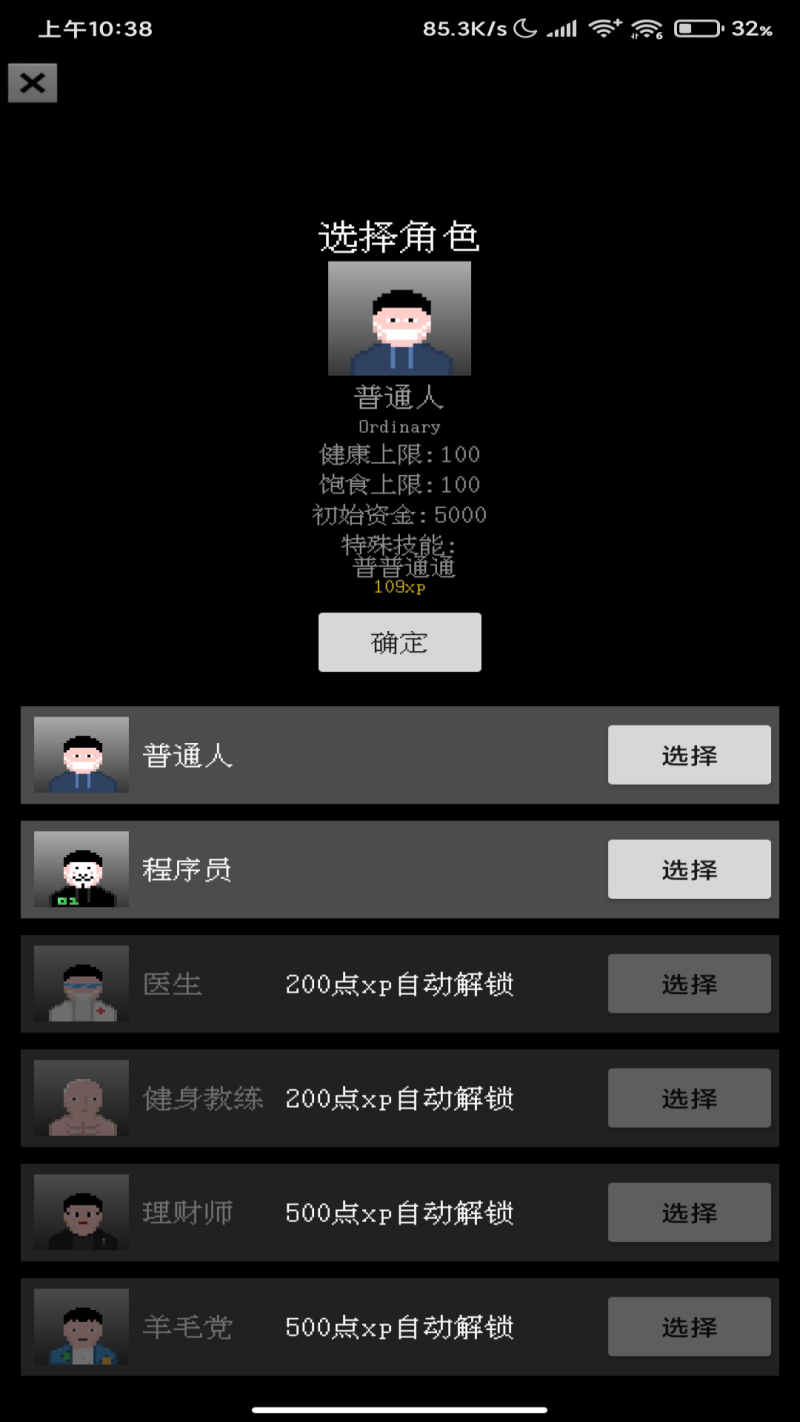Tap 选择 for the locked 医生 character

point(689,984)
